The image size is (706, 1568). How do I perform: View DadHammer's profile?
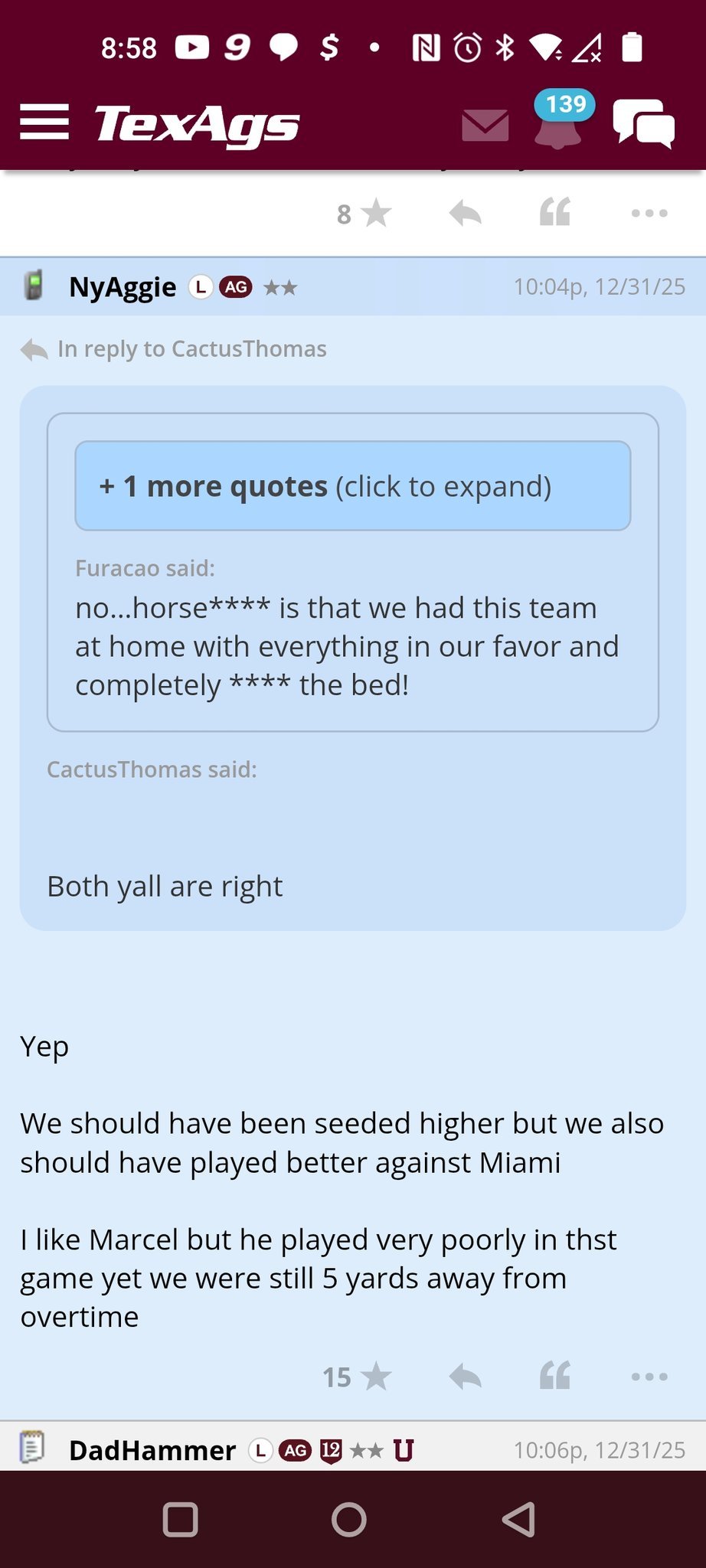(152, 1450)
